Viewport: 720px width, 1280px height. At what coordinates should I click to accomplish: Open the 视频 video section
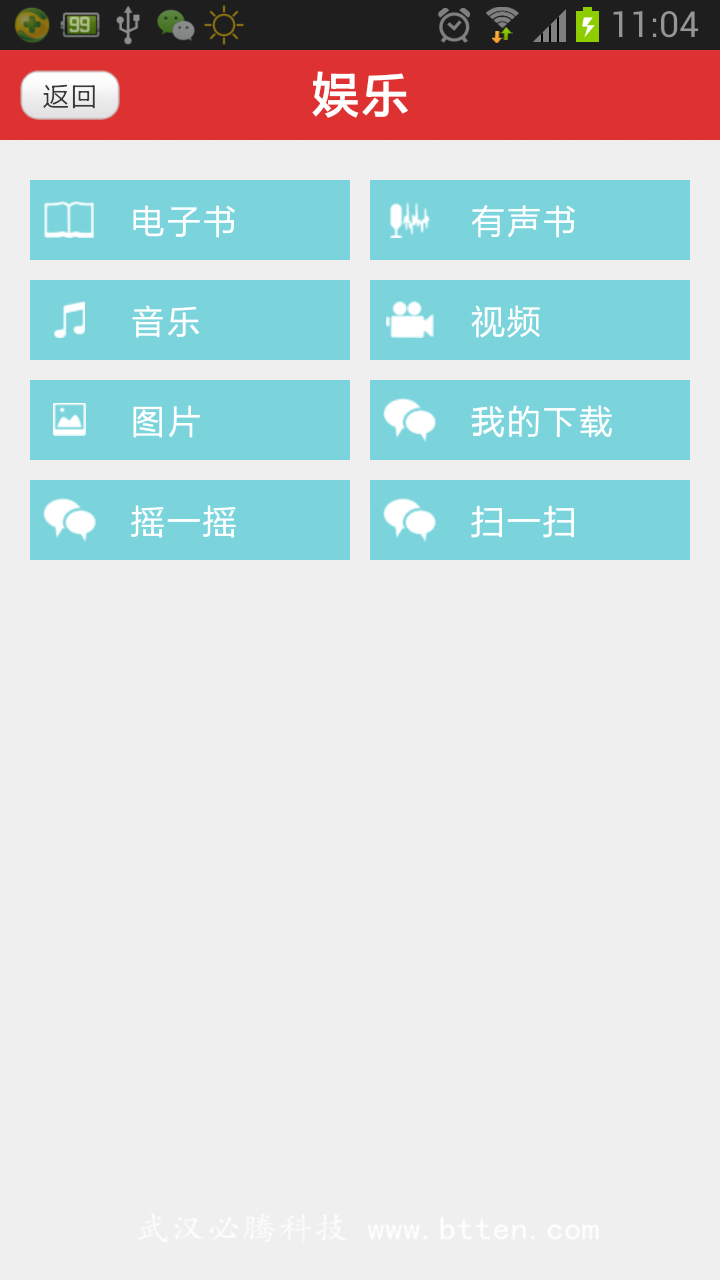[x=530, y=320]
